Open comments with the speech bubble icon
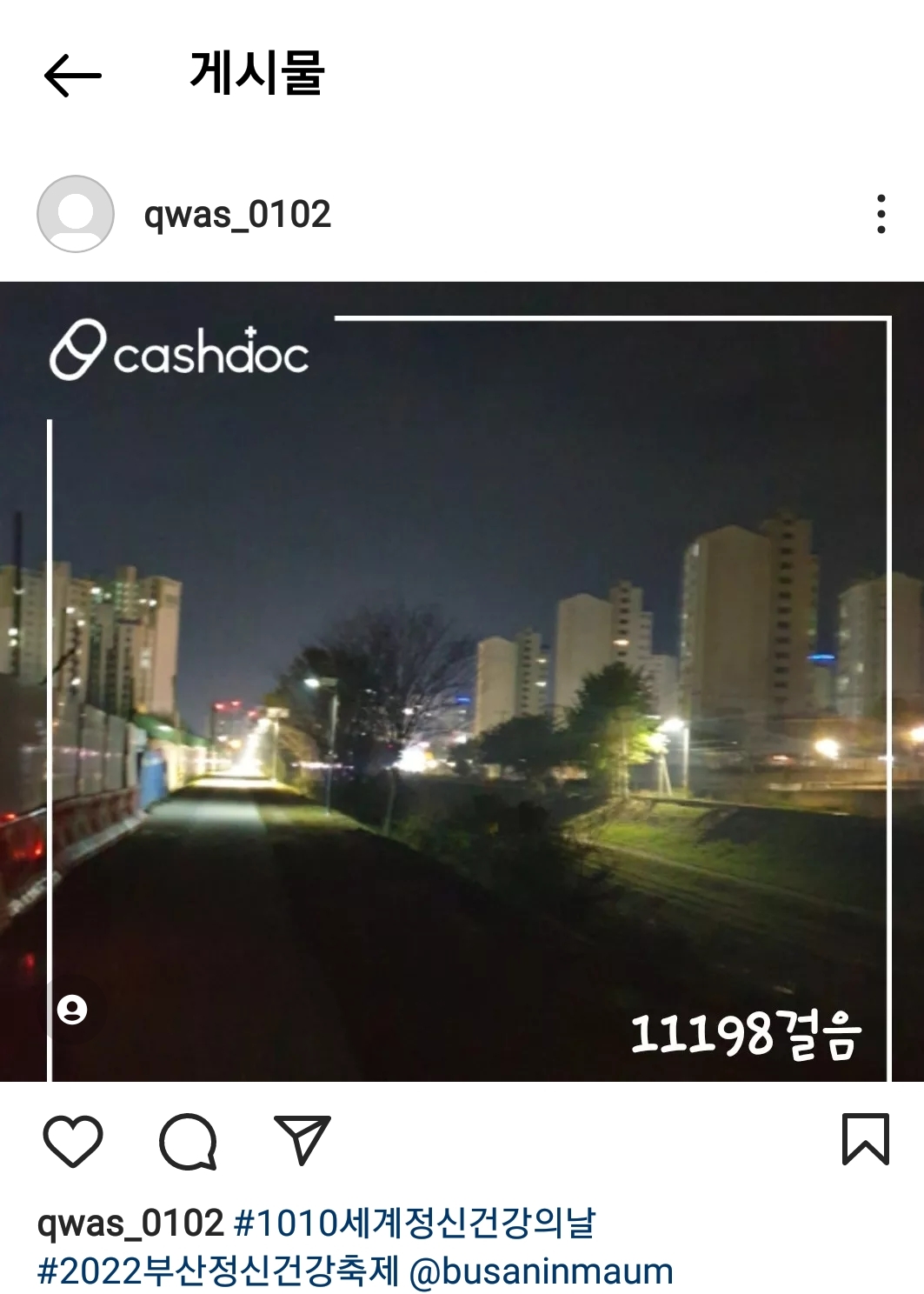This screenshot has width=924, height=1294. tap(188, 1140)
